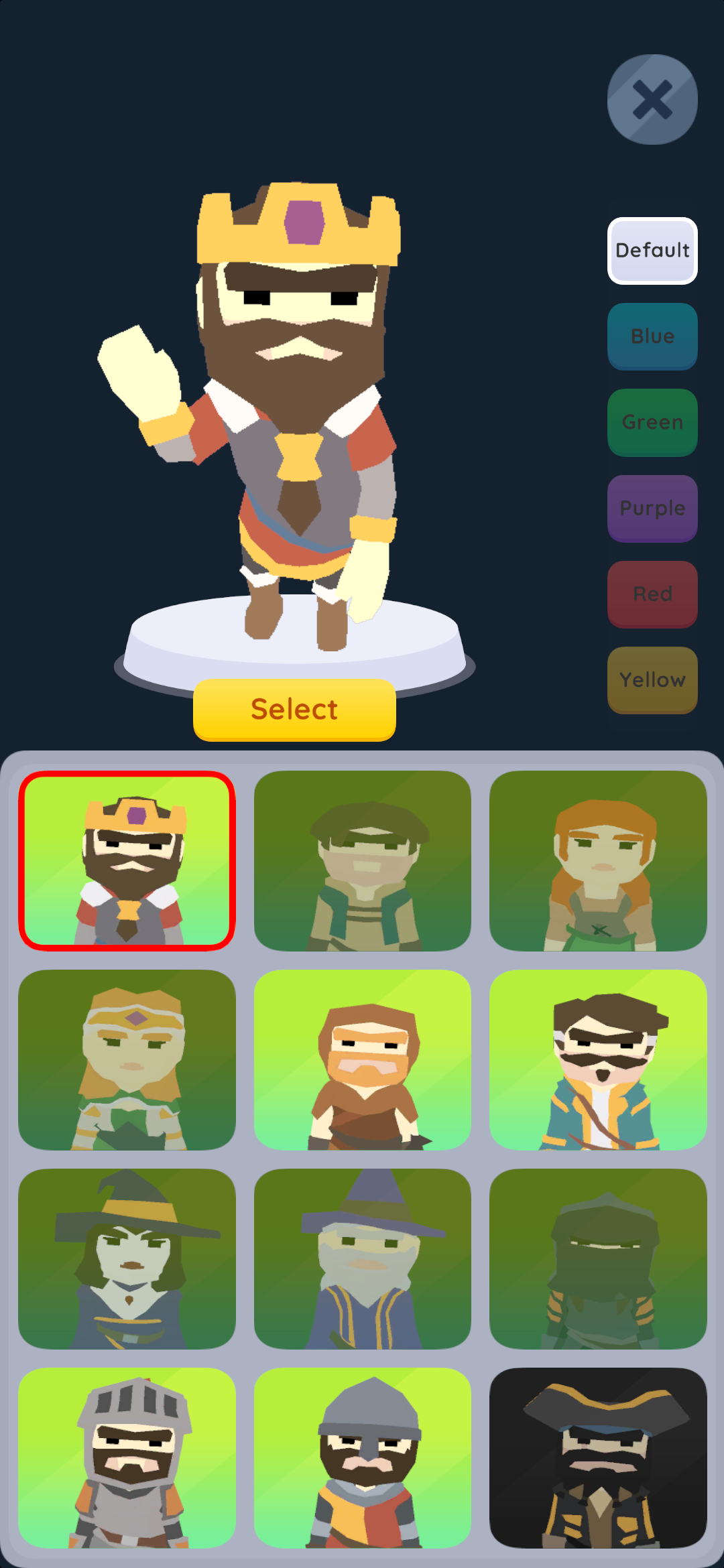Switch to the Purple character skin
The height and width of the screenshot is (1568, 724).
coord(652,508)
